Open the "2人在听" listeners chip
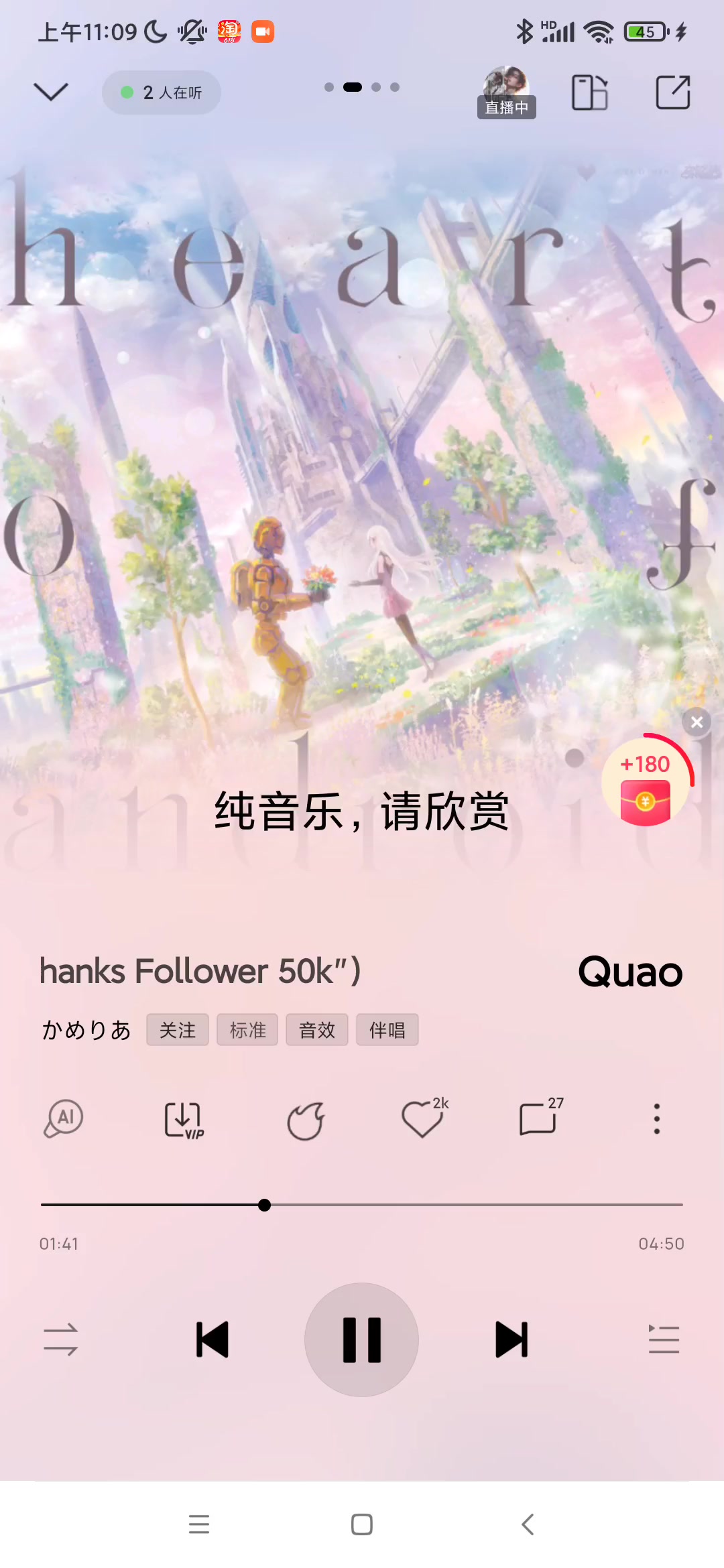The height and width of the screenshot is (1568, 724). 162,92
